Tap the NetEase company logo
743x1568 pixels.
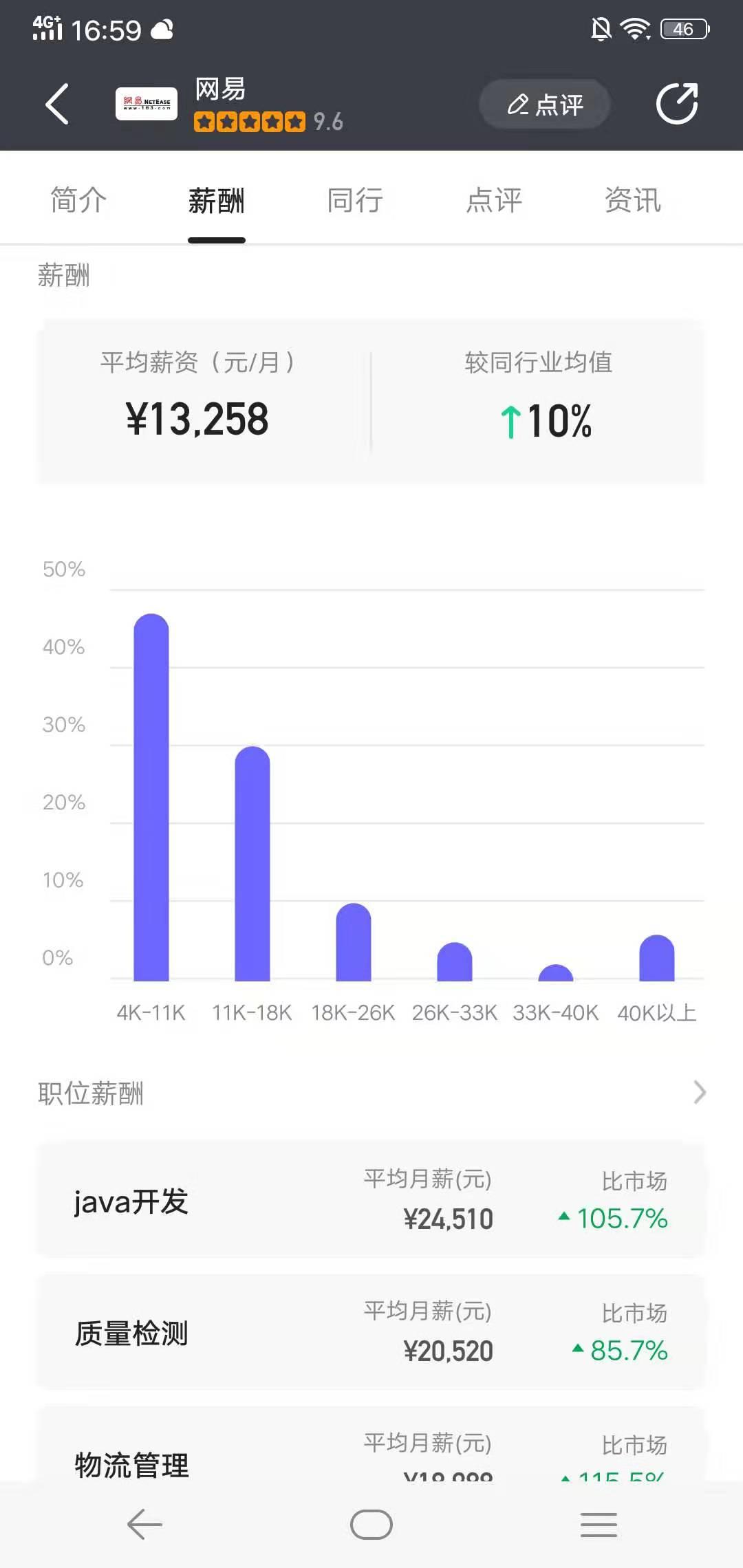(146, 103)
